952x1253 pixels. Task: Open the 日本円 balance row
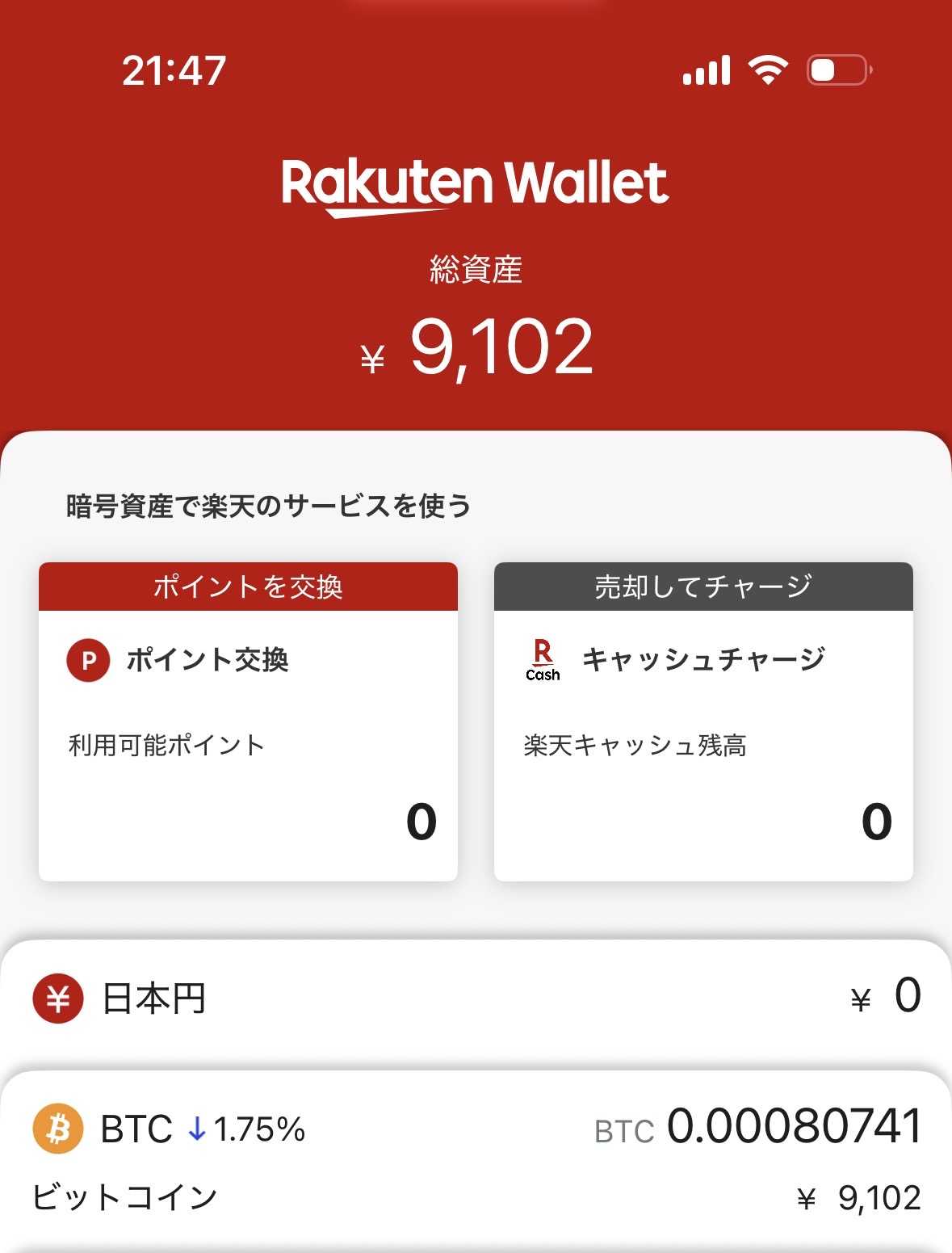click(476, 999)
